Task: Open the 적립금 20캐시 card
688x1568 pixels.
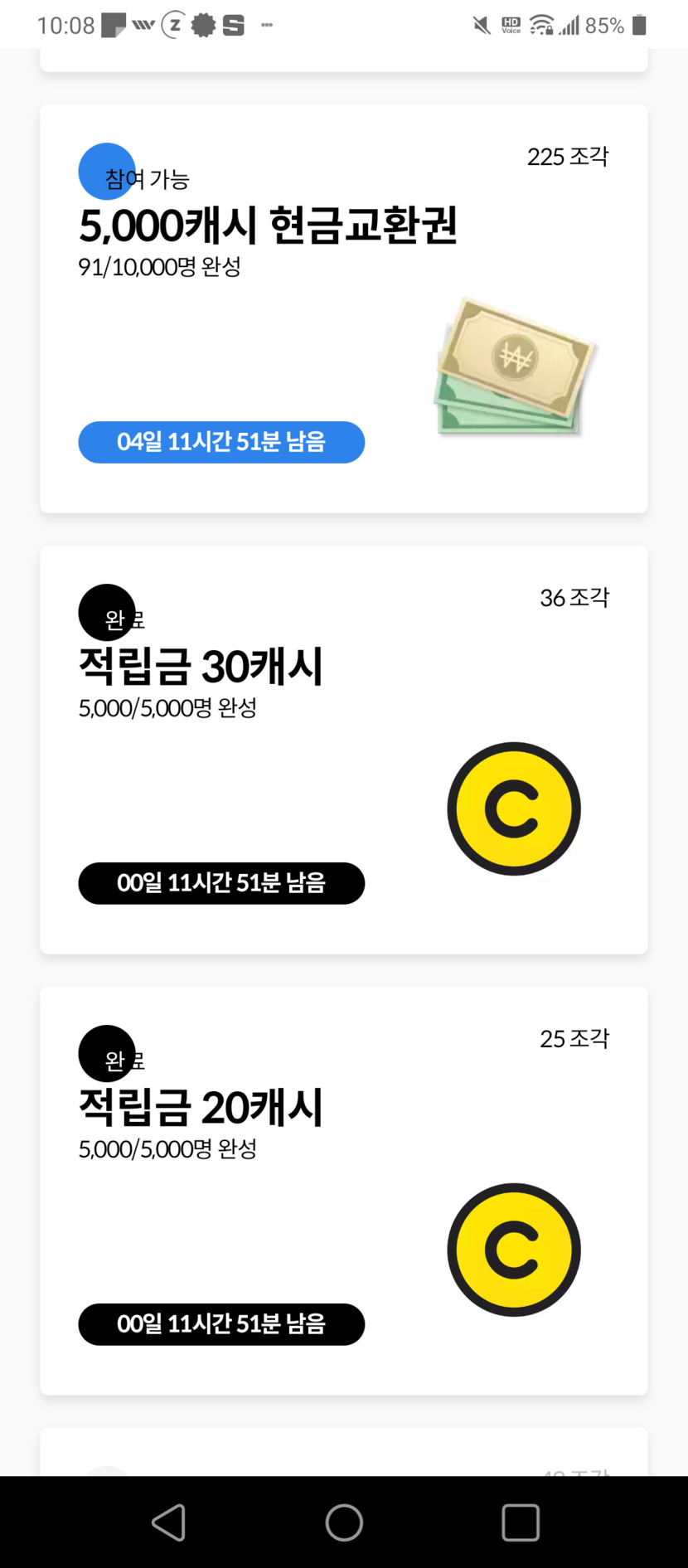Action: tap(343, 1191)
